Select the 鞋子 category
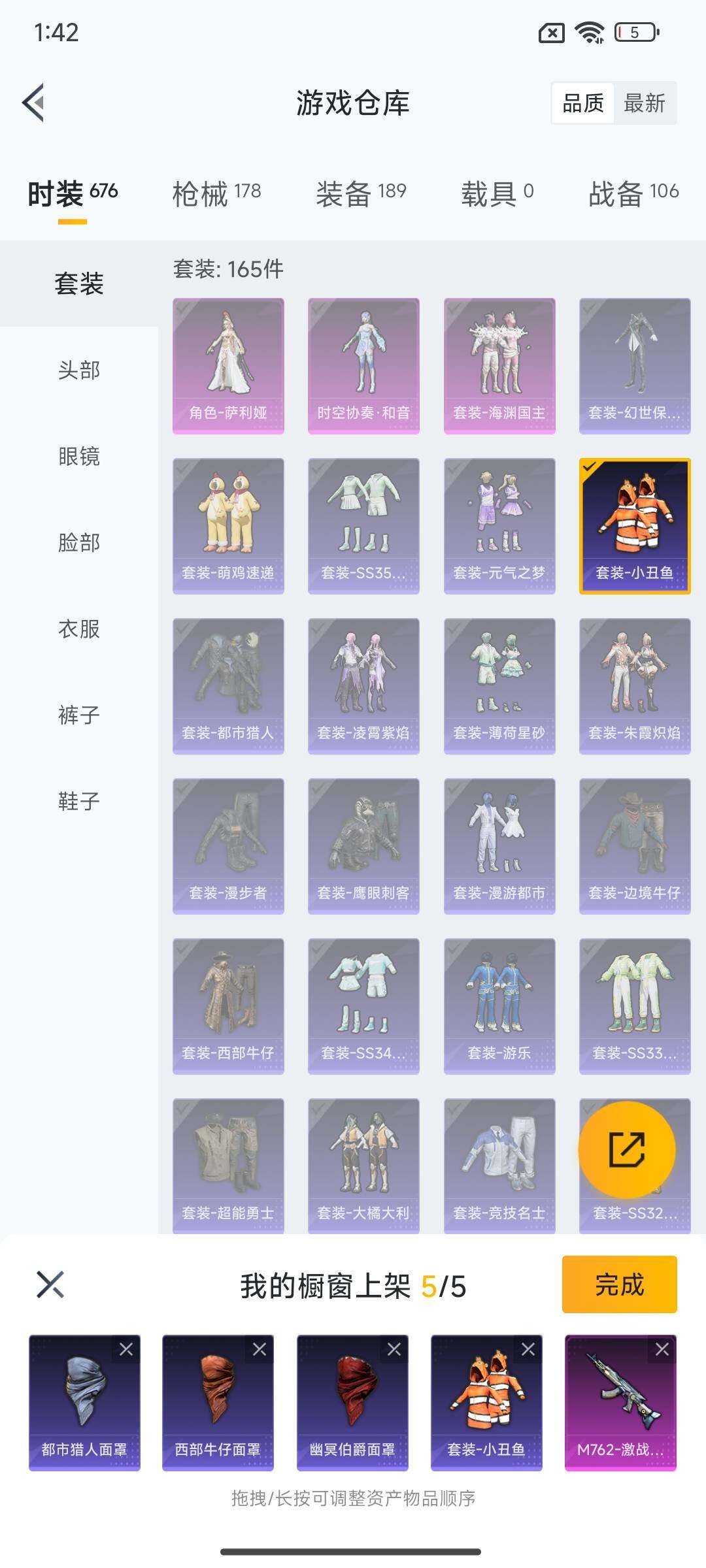This screenshot has height=1568, width=706. (x=79, y=801)
